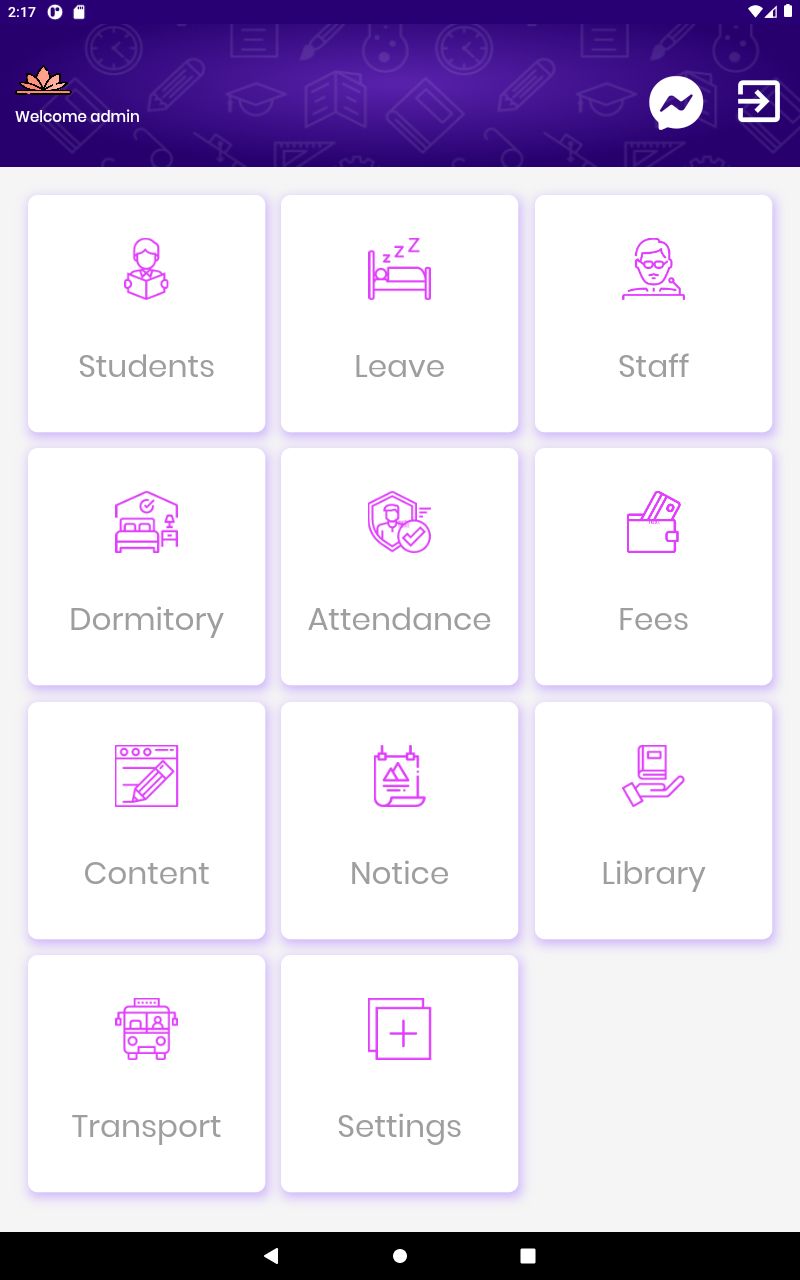Open the Library module
The image size is (800, 1280).
(653, 820)
